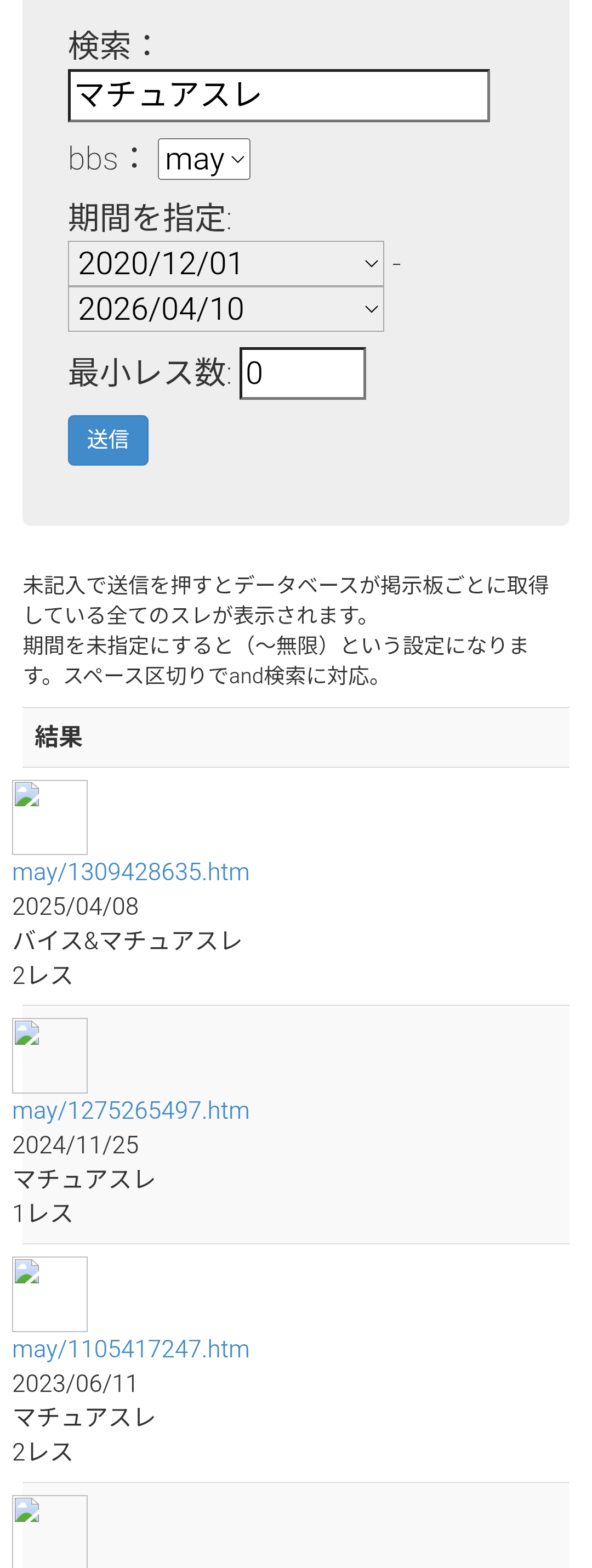Tap thumbnail above may/1275265497.htm
Image resolution: width=592 pixels, height=1568 pixels.
[50, 1055]
